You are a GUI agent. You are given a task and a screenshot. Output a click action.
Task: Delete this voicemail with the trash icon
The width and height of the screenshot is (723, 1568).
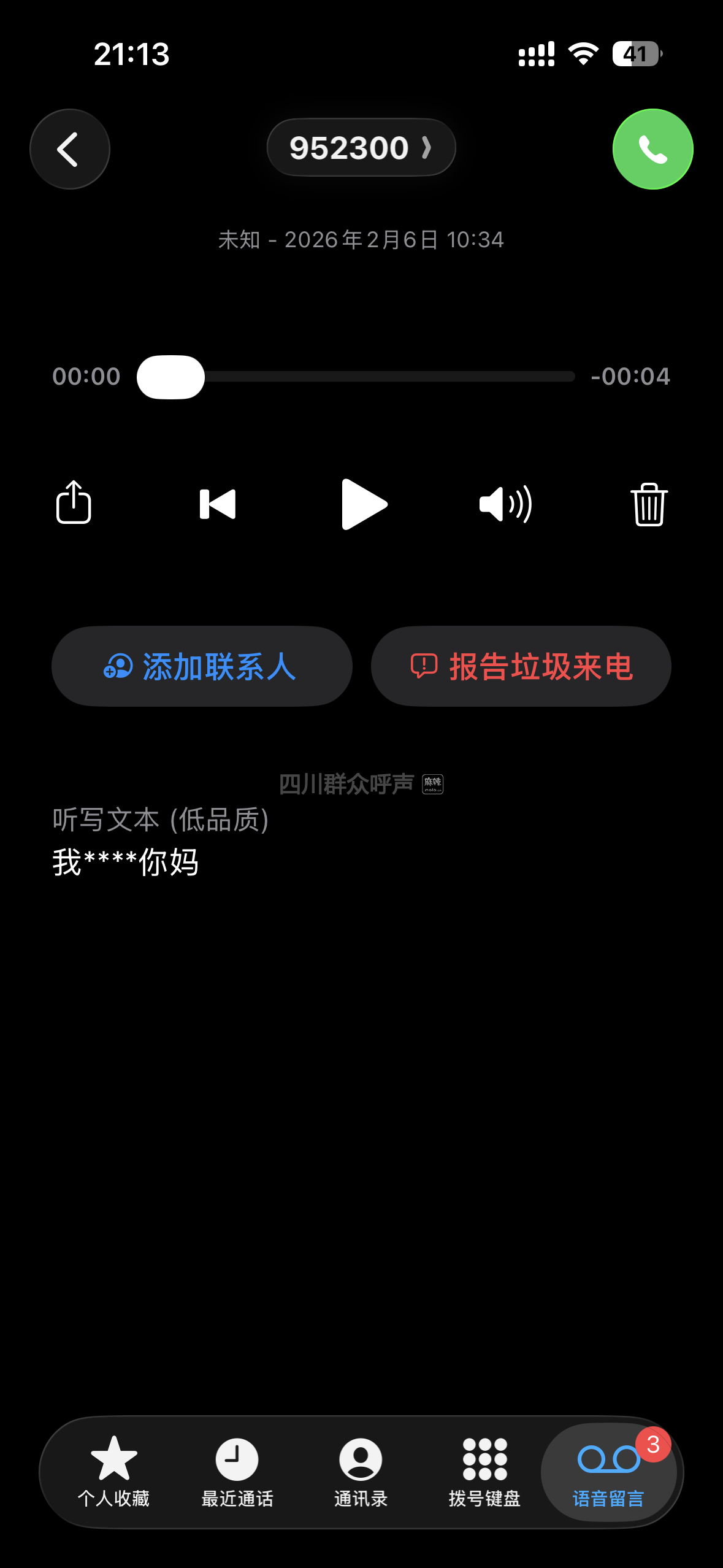(649, 504)
